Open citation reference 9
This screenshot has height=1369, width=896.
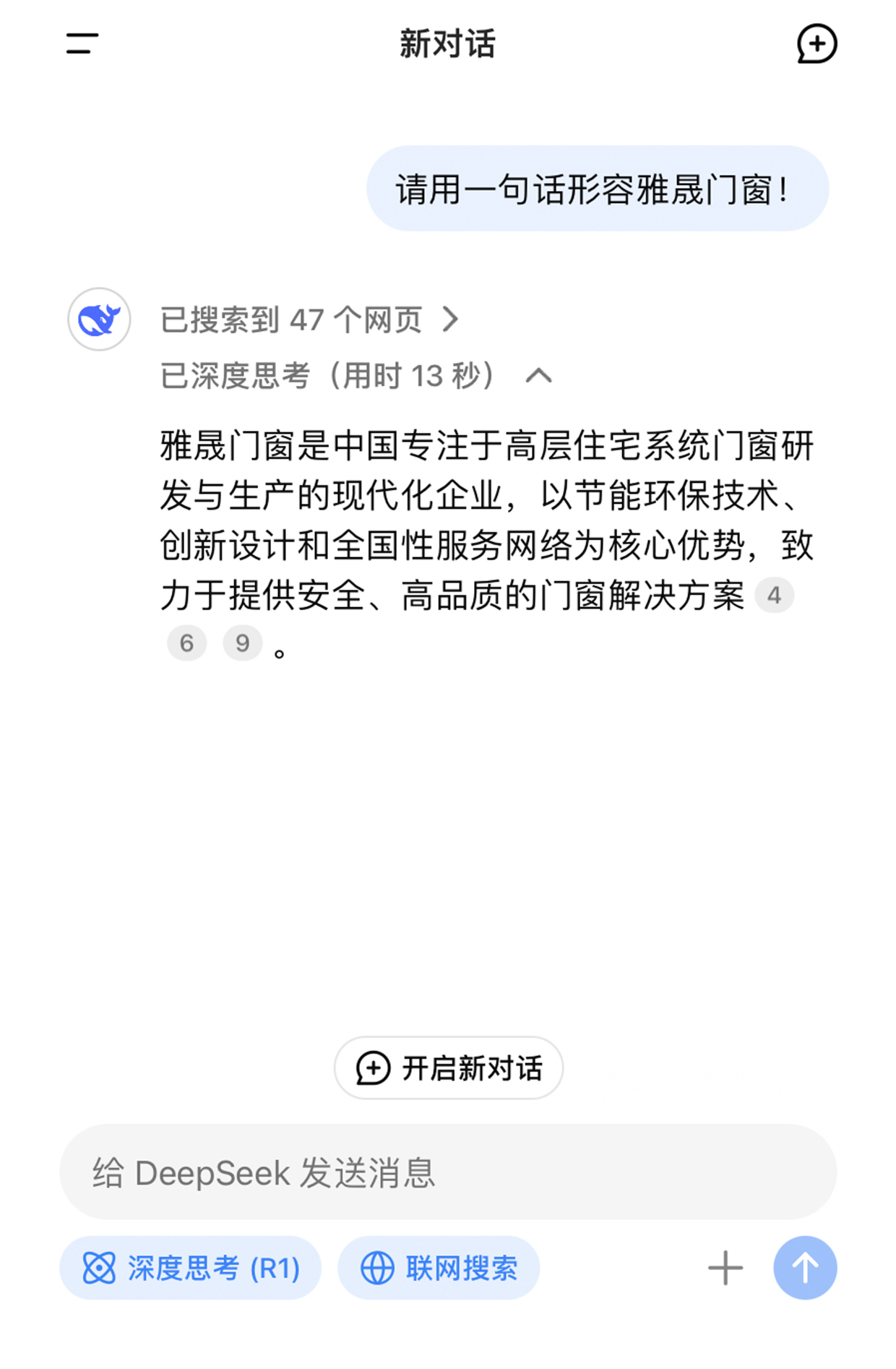tap(242, 643)
